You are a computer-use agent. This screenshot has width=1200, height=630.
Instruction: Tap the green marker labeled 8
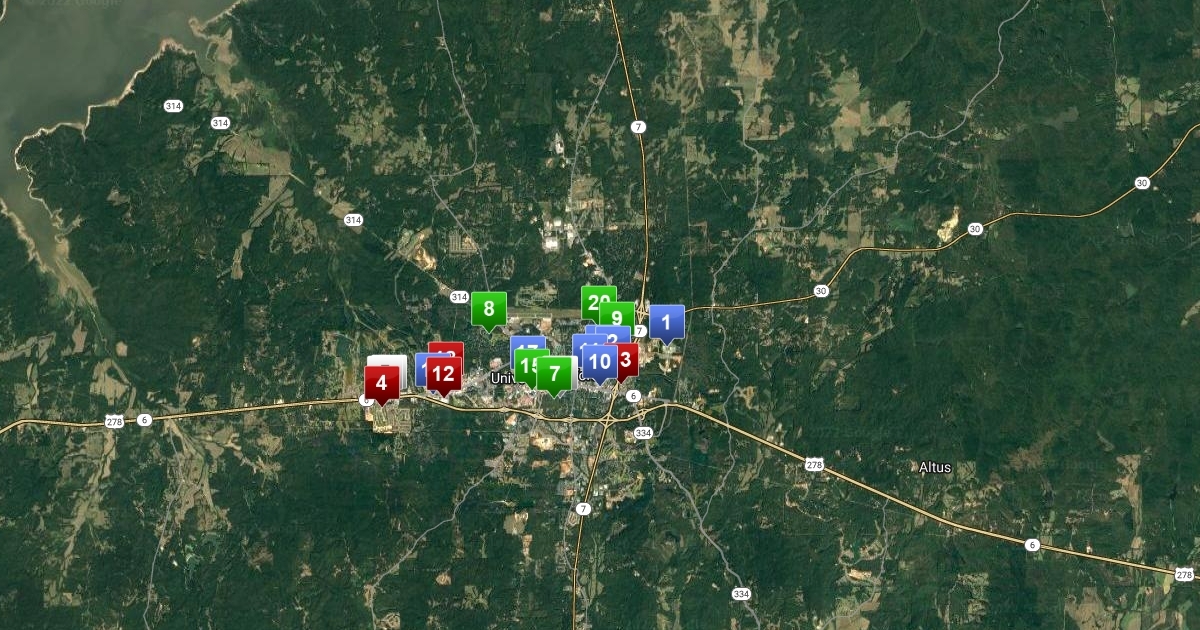pos(488,309)
